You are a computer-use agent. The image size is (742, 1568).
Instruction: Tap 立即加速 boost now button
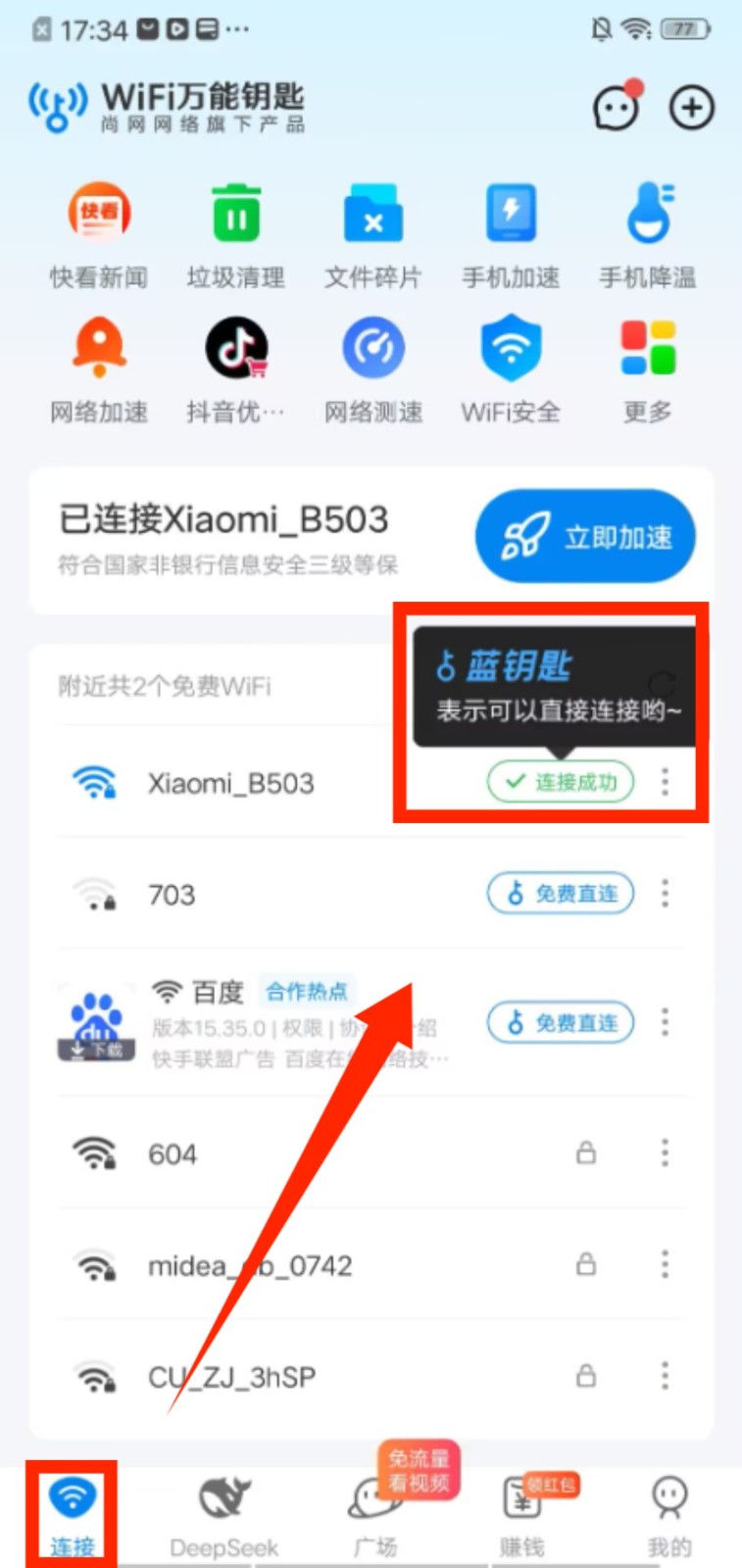[585, 537]
